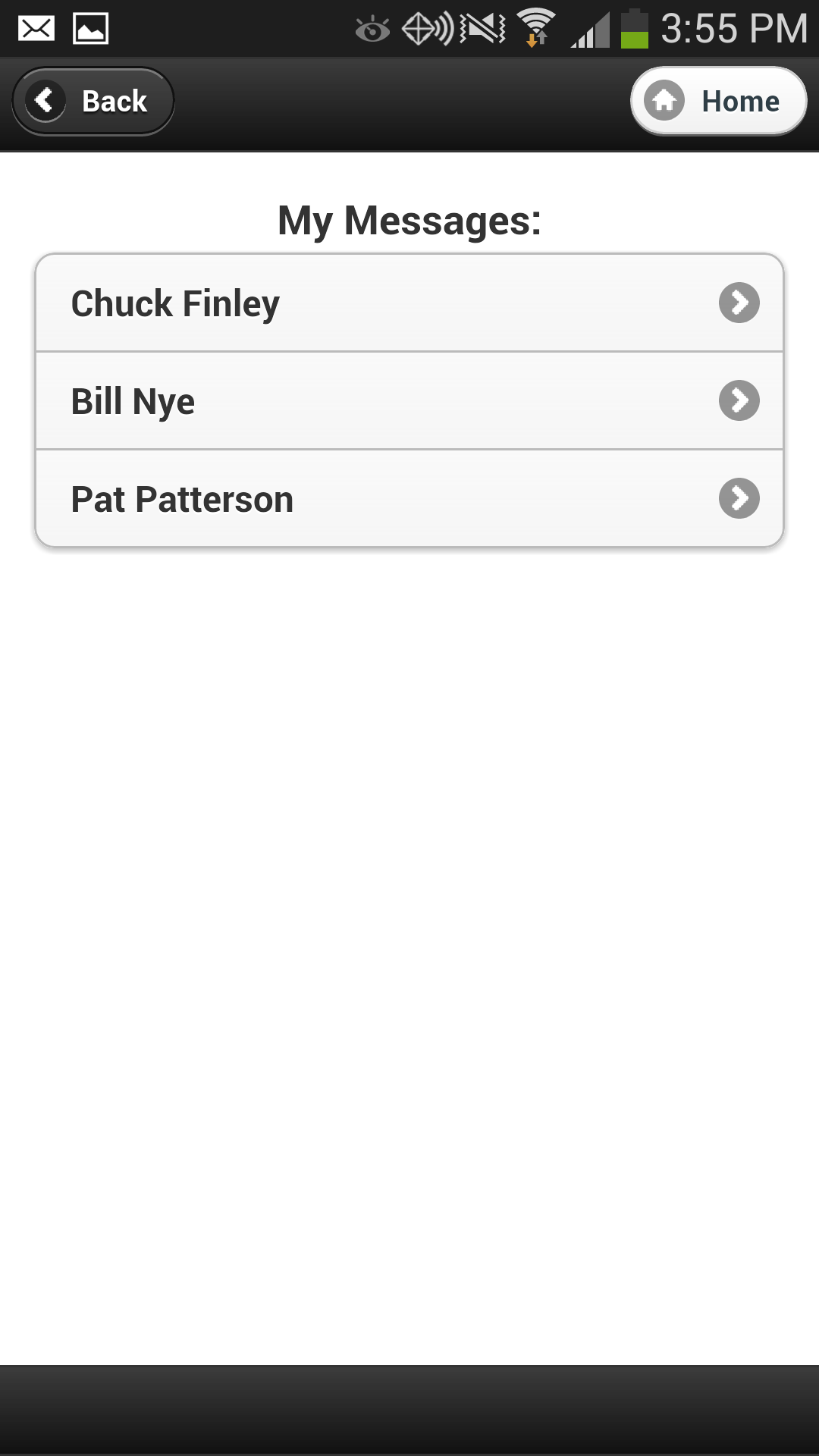View the Bill Nye message thread

(x=409, y=400)
